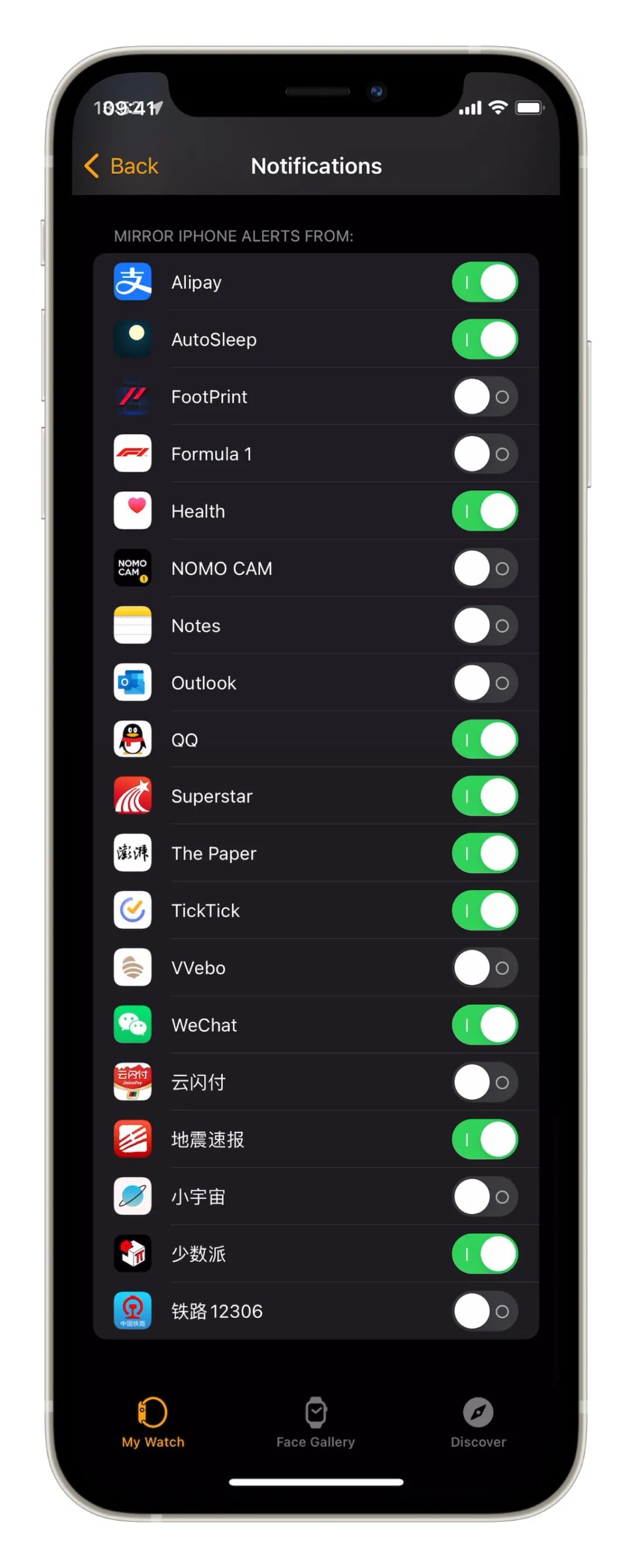Disable WeChat notifications switch

tap(484, 1025)
